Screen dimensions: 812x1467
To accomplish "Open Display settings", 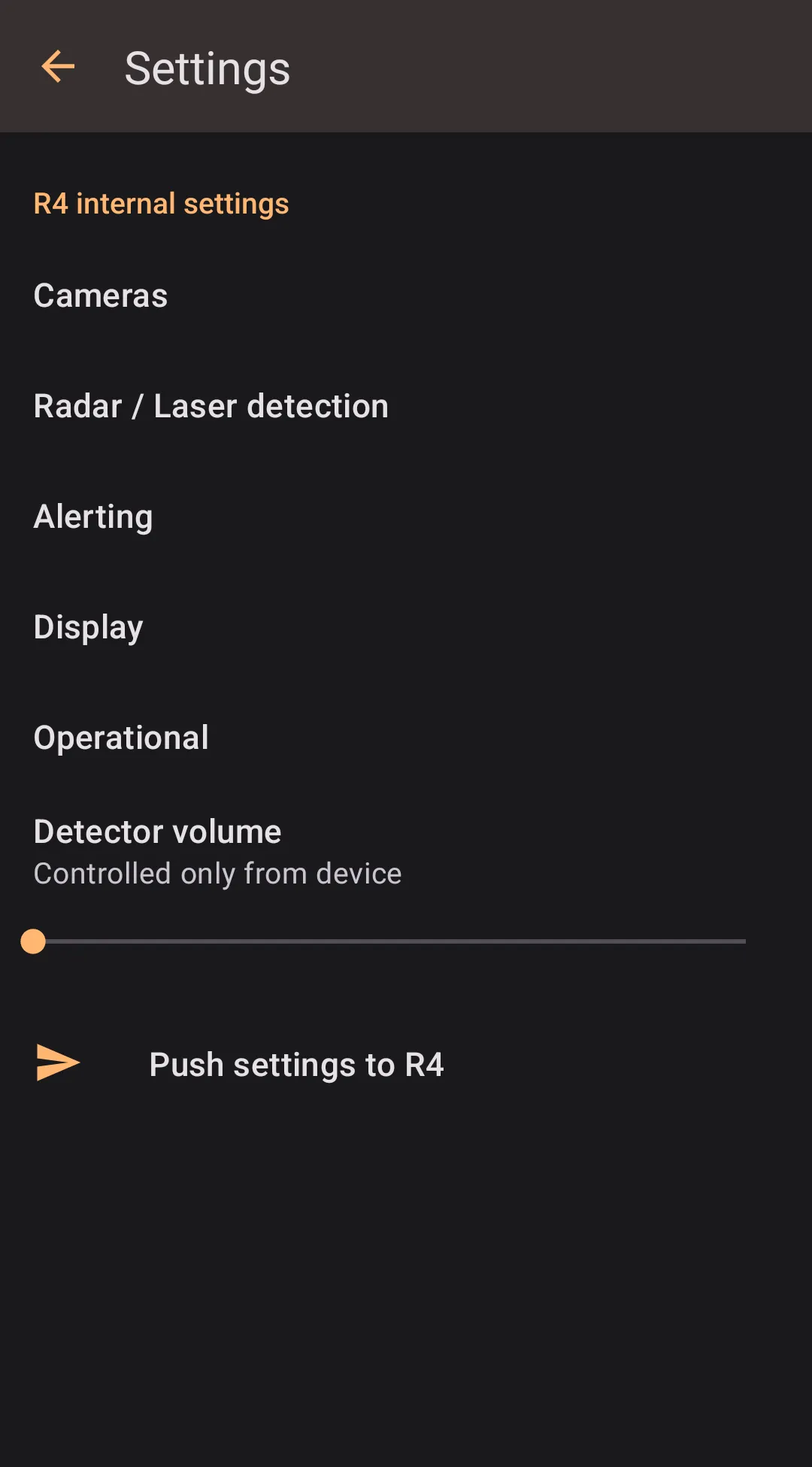I will pyautogui.click(x=89, y=627).
